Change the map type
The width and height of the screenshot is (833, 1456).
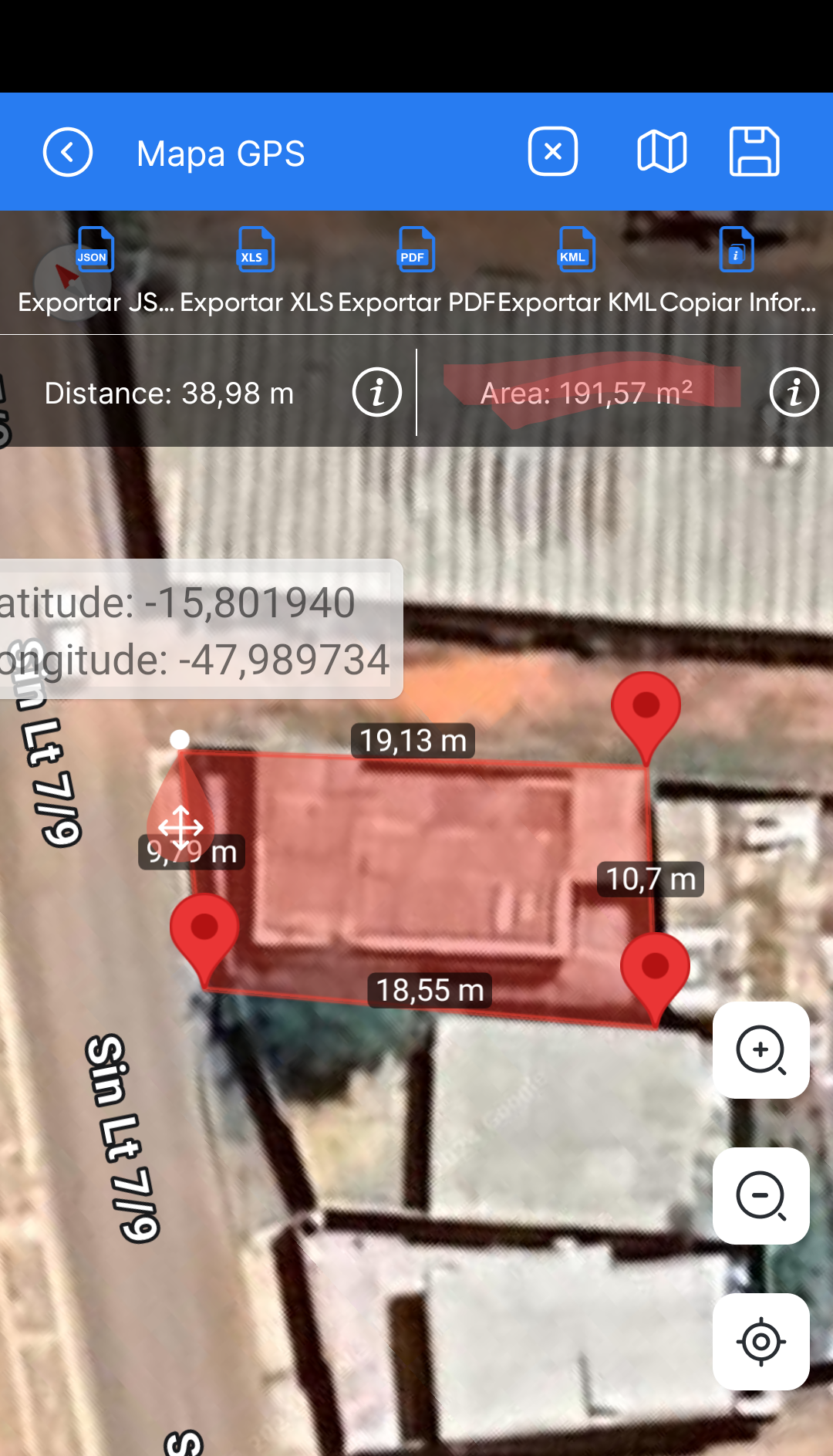(662, 152)
